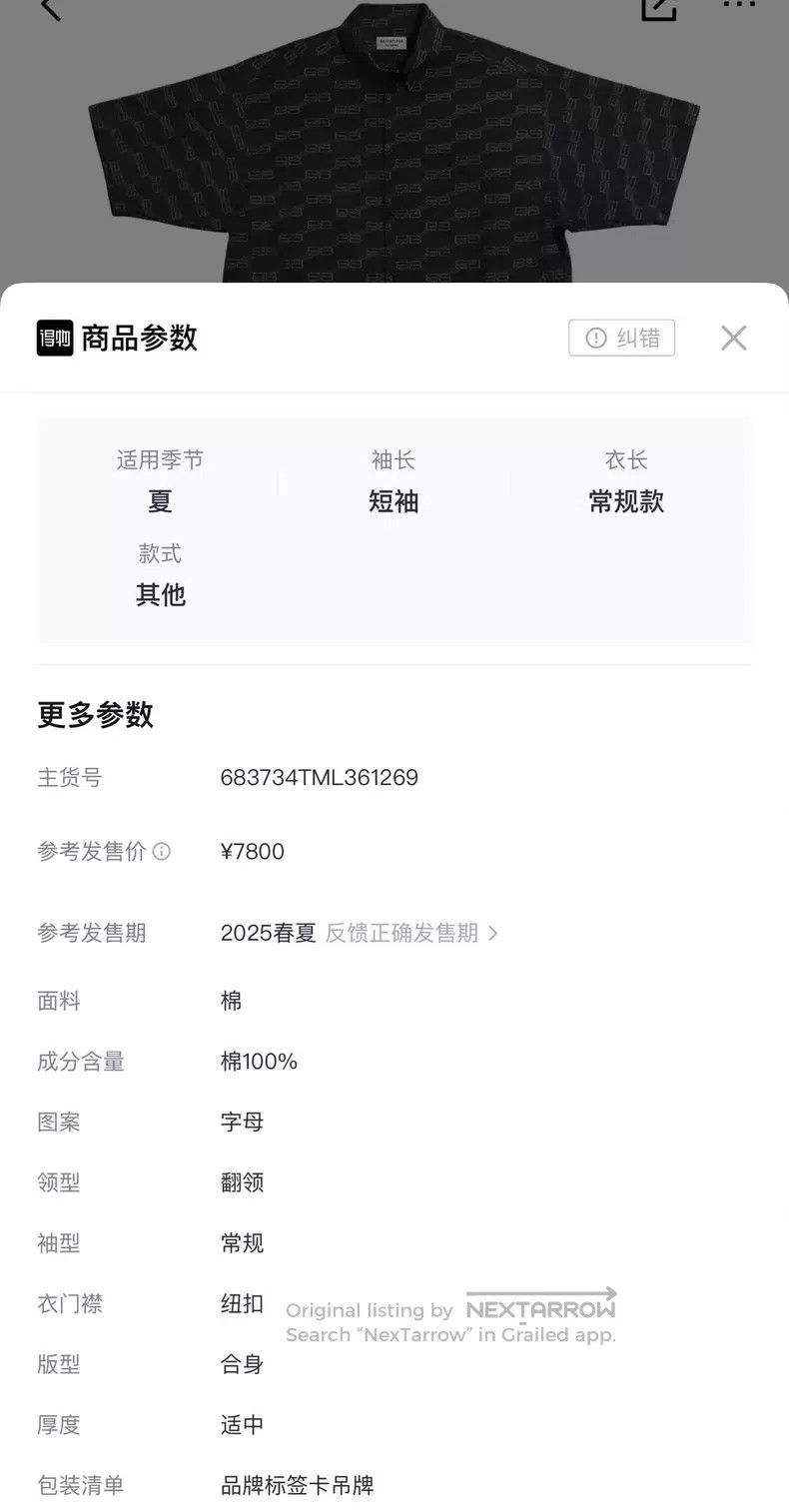Close the 商品参数 panel
Screen dimensions: 789x1512
(x=733, y=338)
